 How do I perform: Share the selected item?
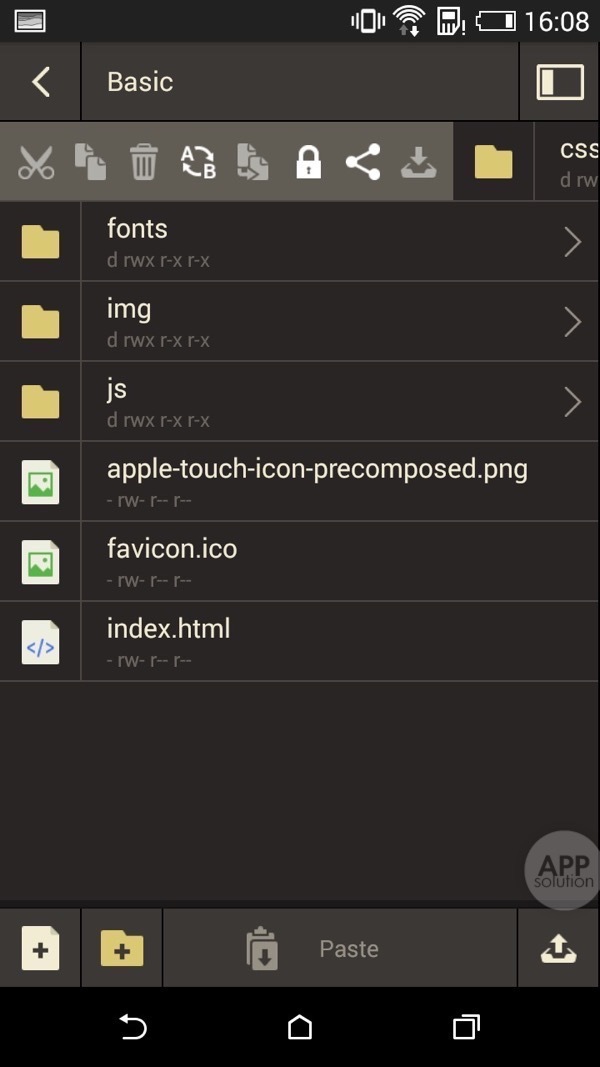[x=363, y=162]
